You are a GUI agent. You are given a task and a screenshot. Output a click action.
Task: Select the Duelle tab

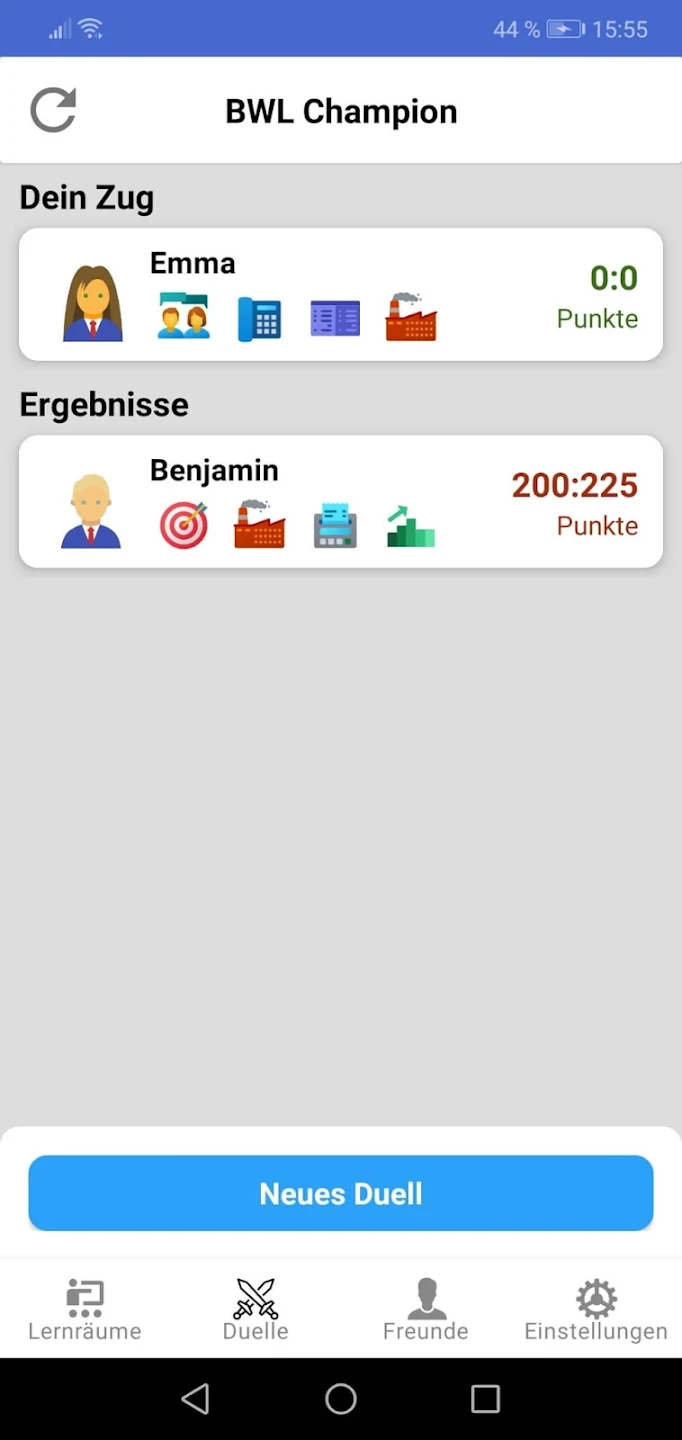tap(256, 1309)
